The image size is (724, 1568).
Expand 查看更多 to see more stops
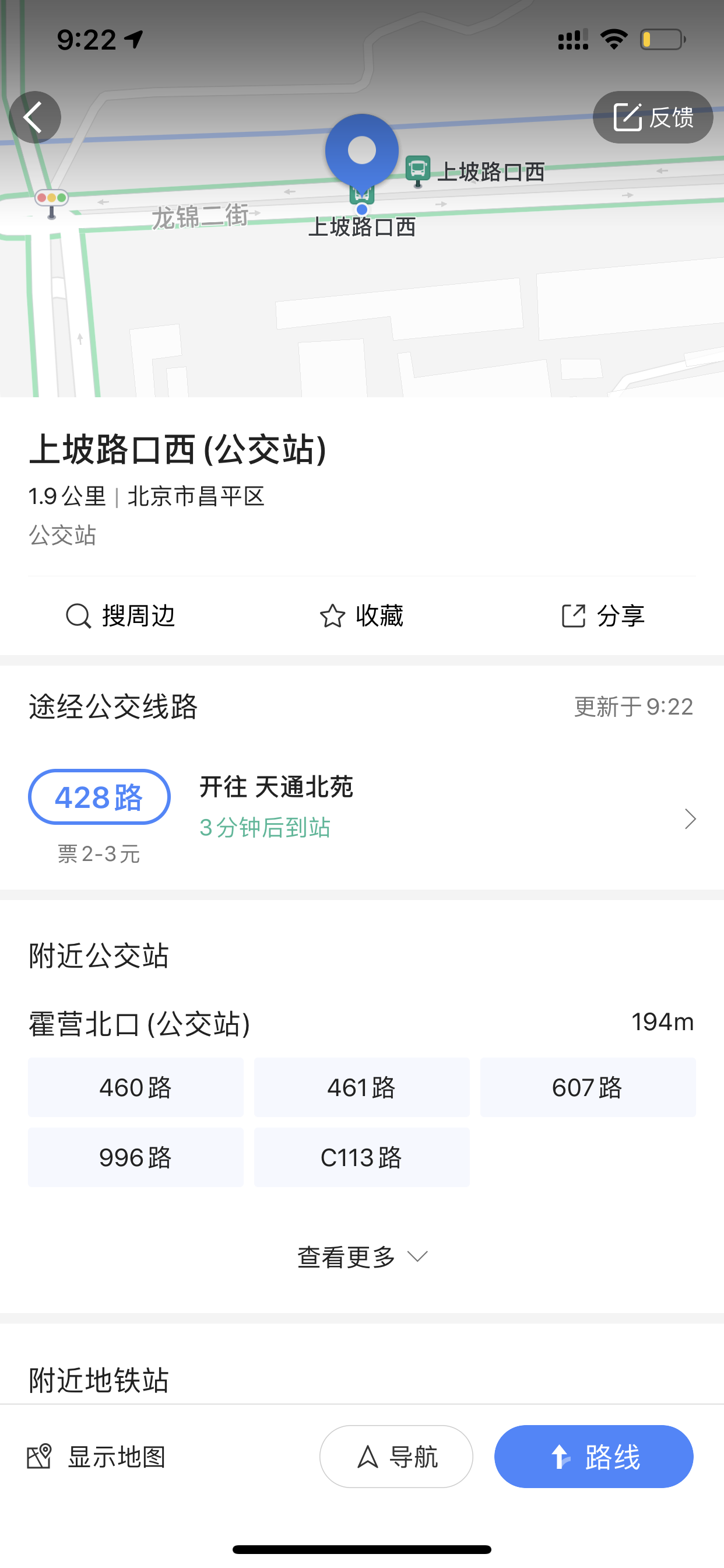click(362, 1257)
